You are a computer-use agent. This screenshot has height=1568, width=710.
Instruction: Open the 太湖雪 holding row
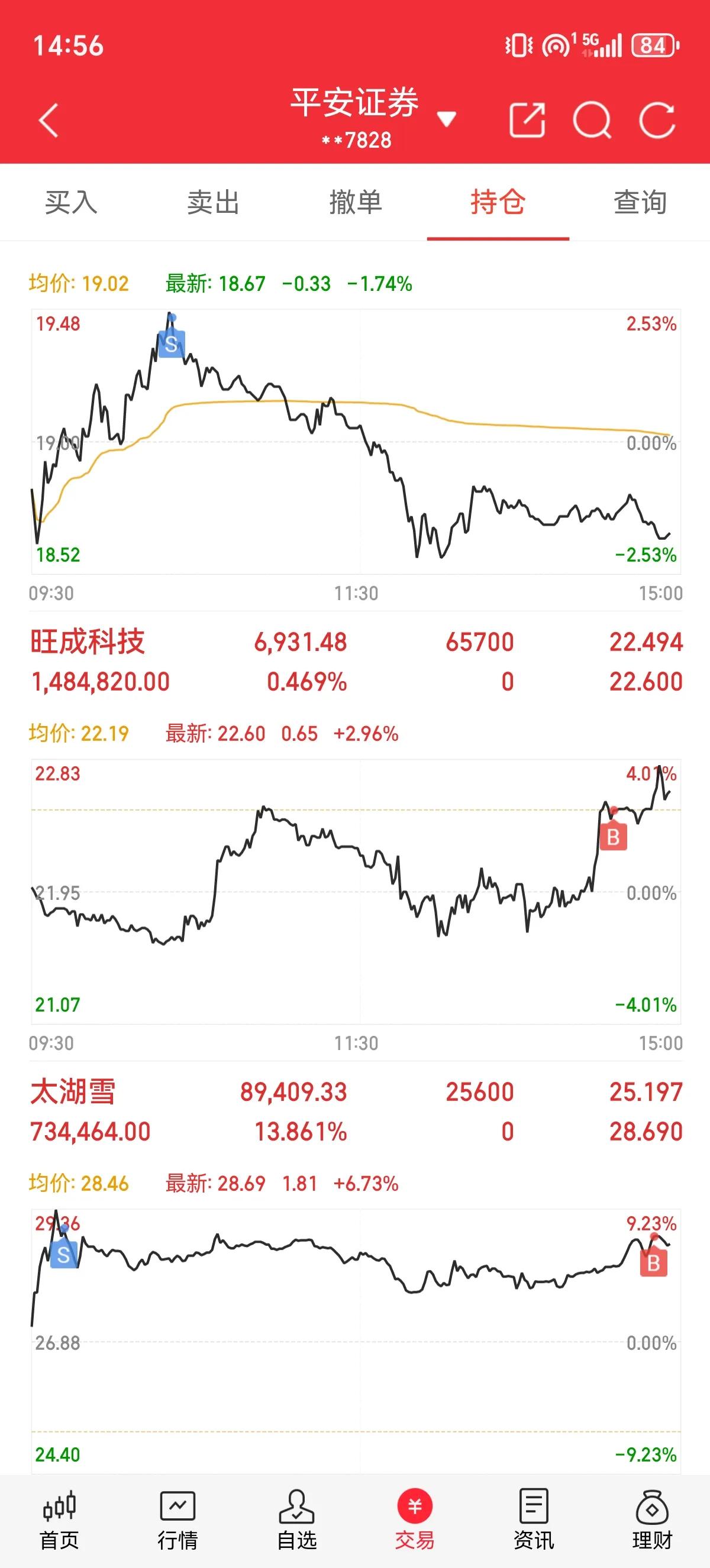[x=356, y=1112]
